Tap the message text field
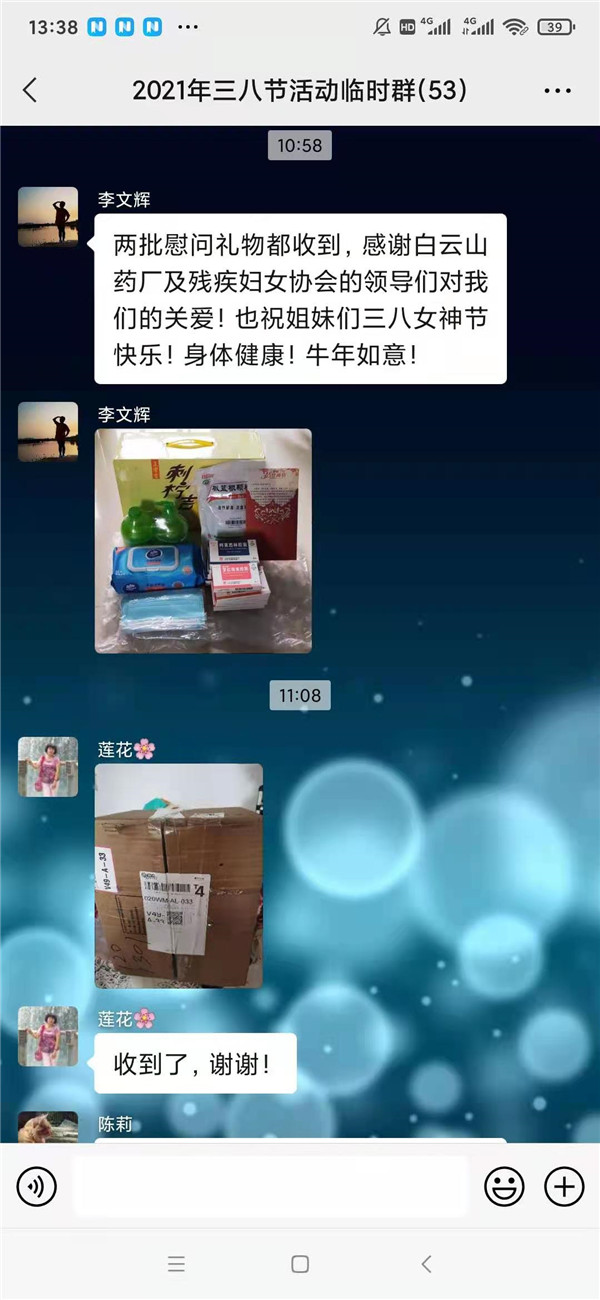This screenshot has height=1300, width=600. pos(270,1187)
